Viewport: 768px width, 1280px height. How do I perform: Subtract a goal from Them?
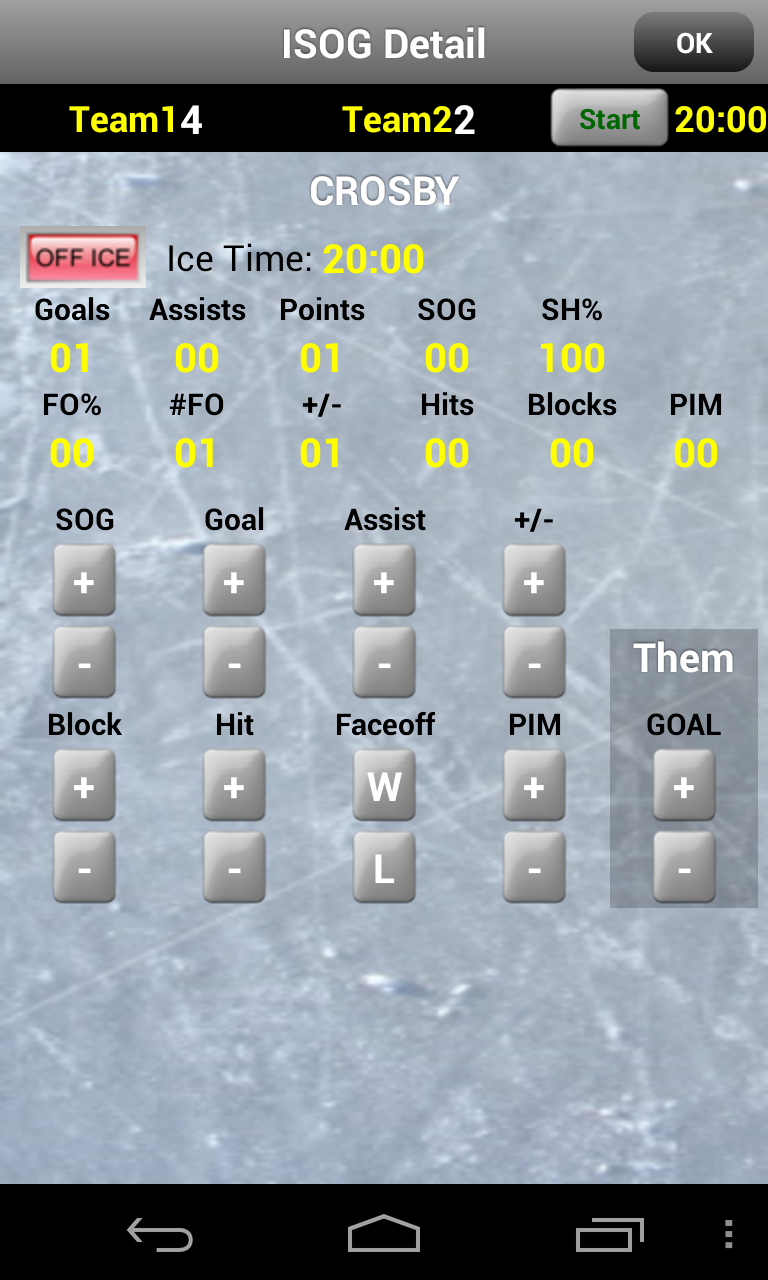click(684, 869)
